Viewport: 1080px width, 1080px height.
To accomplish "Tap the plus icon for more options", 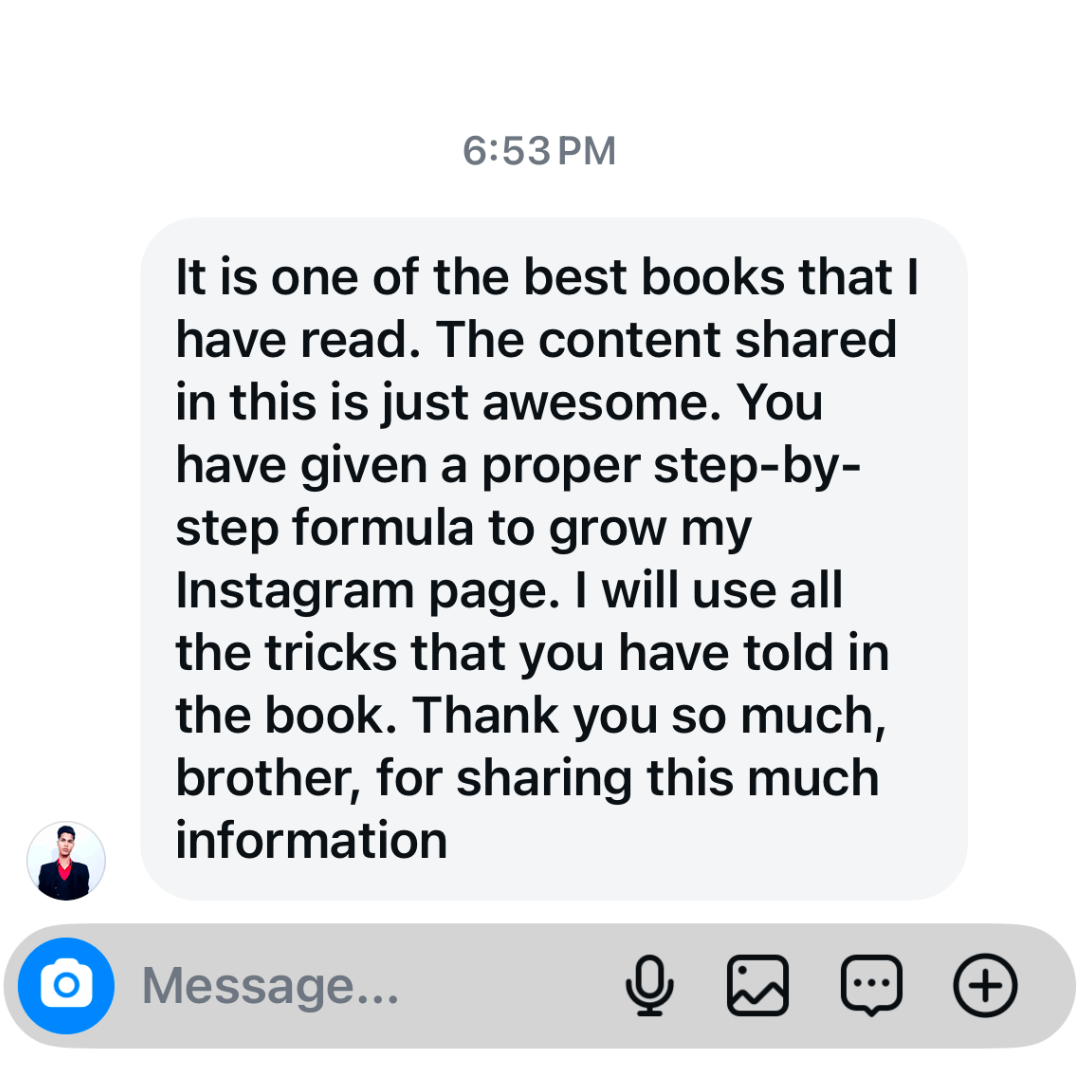I will 985,986.
